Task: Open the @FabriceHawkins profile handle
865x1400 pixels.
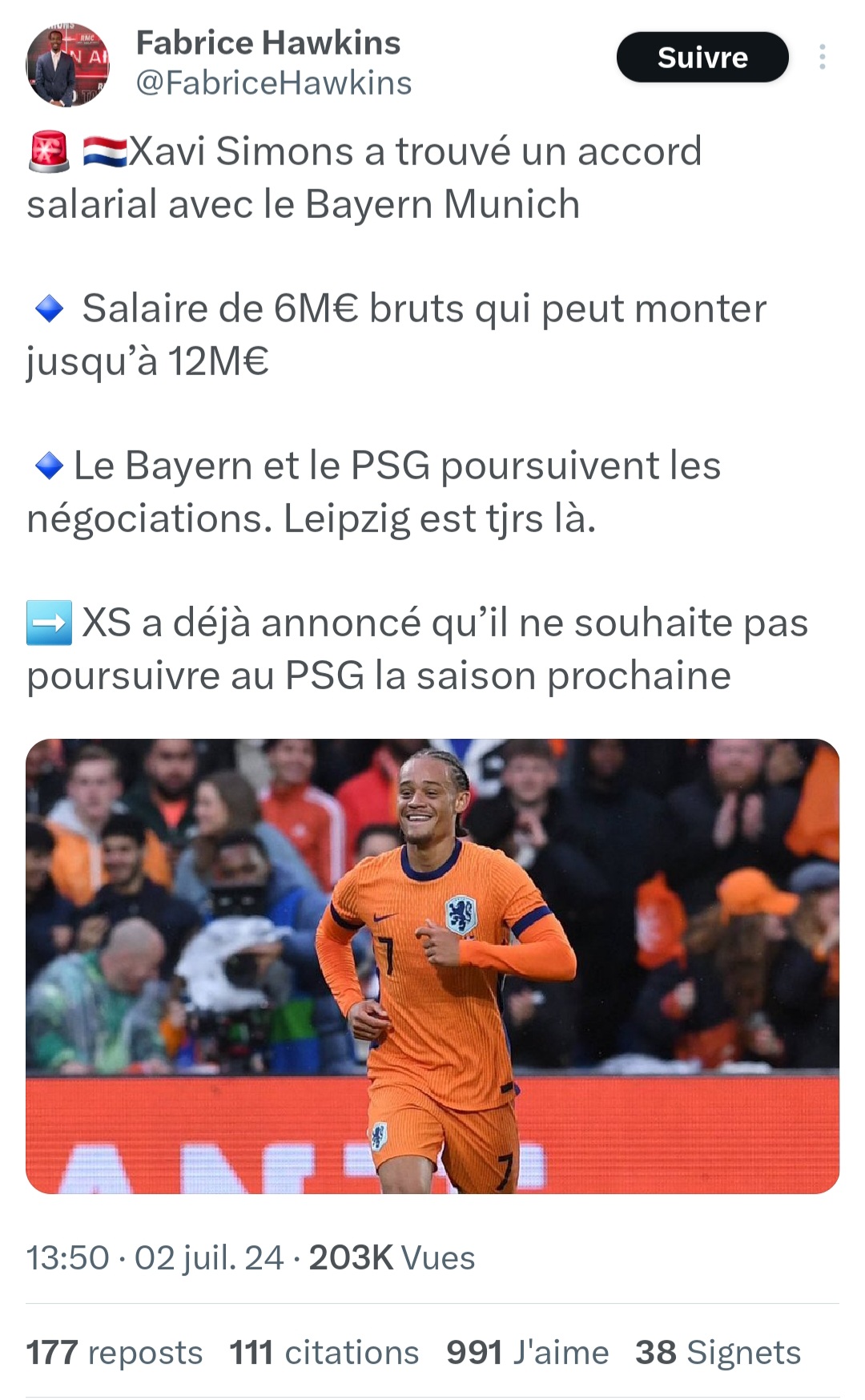Action: (274, 83)
